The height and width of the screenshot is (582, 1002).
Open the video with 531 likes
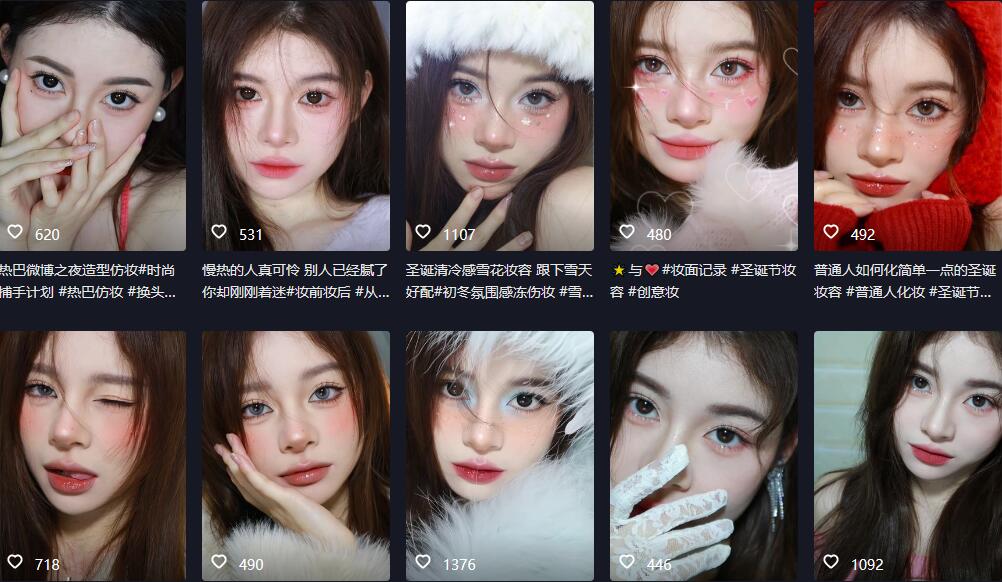pyautogui.click(x=296, y=125)
